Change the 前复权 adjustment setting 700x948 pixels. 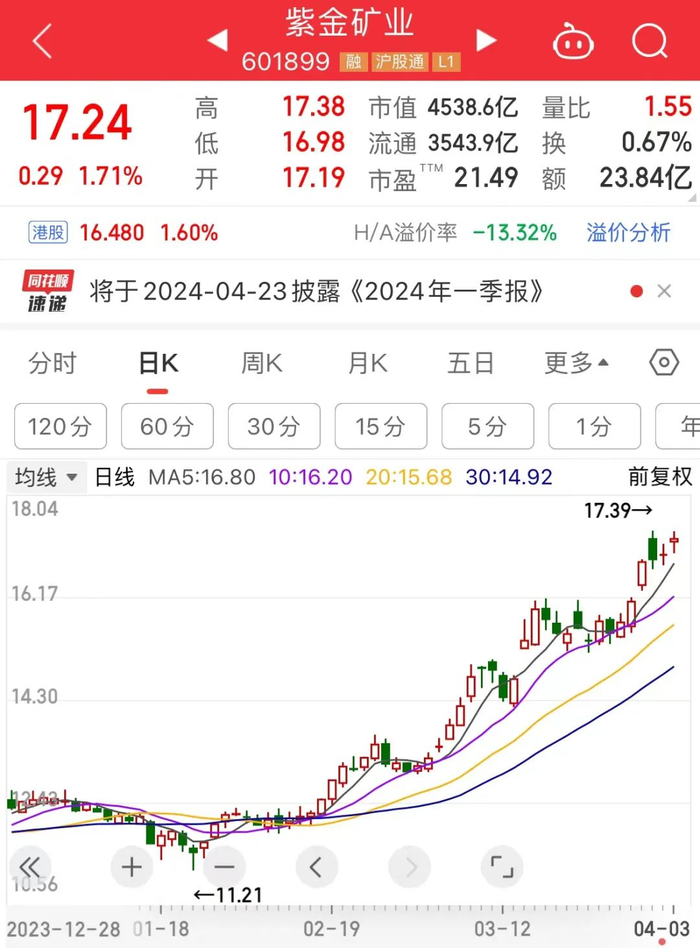[660, 477]
